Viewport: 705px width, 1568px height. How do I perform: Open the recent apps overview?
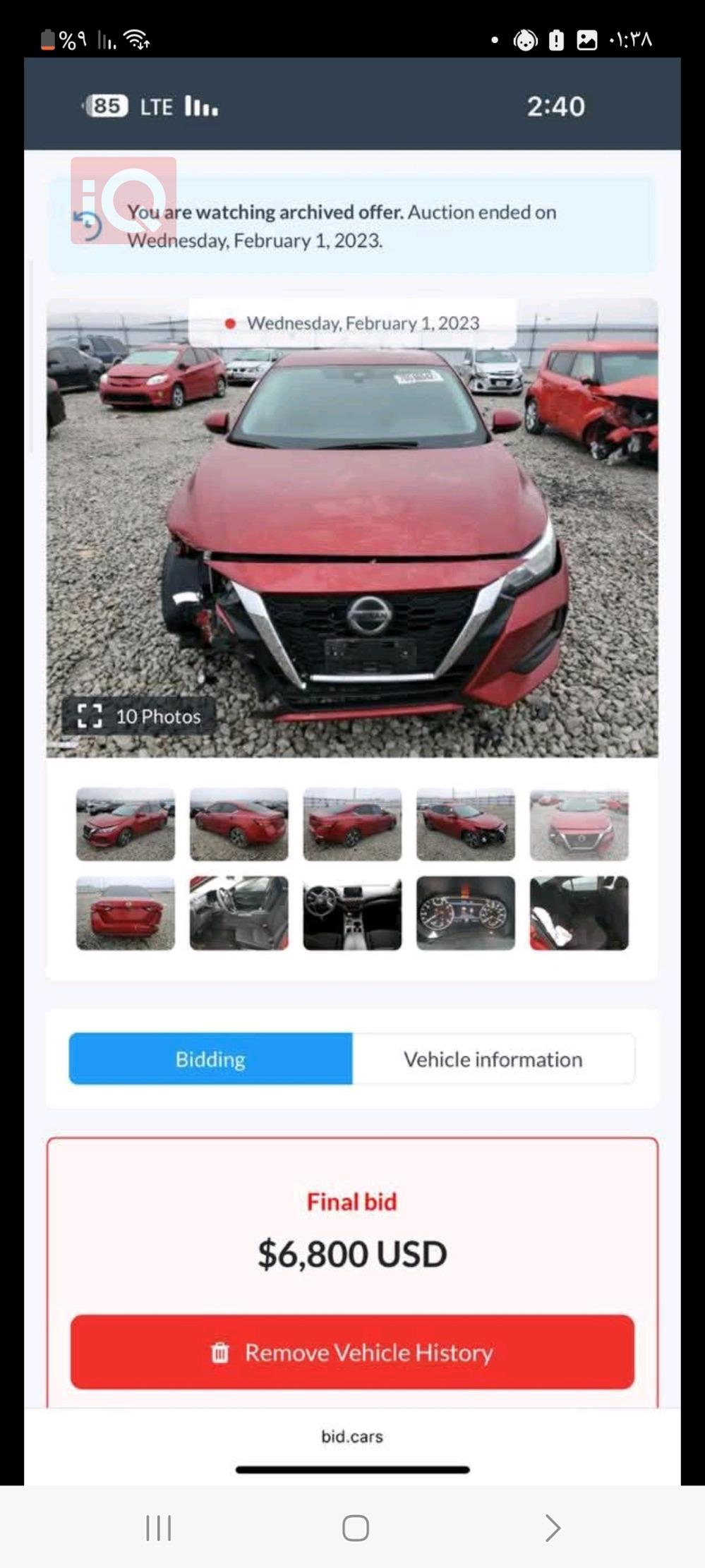pyautogui.click(x=159, y=1528)
